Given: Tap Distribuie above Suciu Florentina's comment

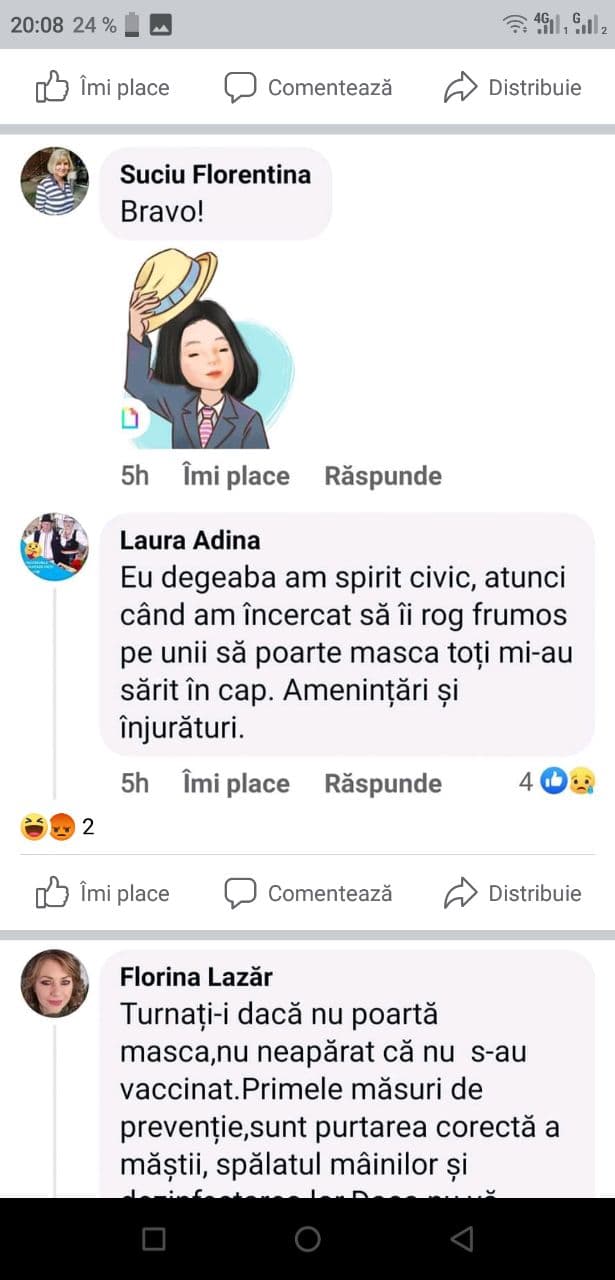Looking at the screenshot, I should 512,88.
